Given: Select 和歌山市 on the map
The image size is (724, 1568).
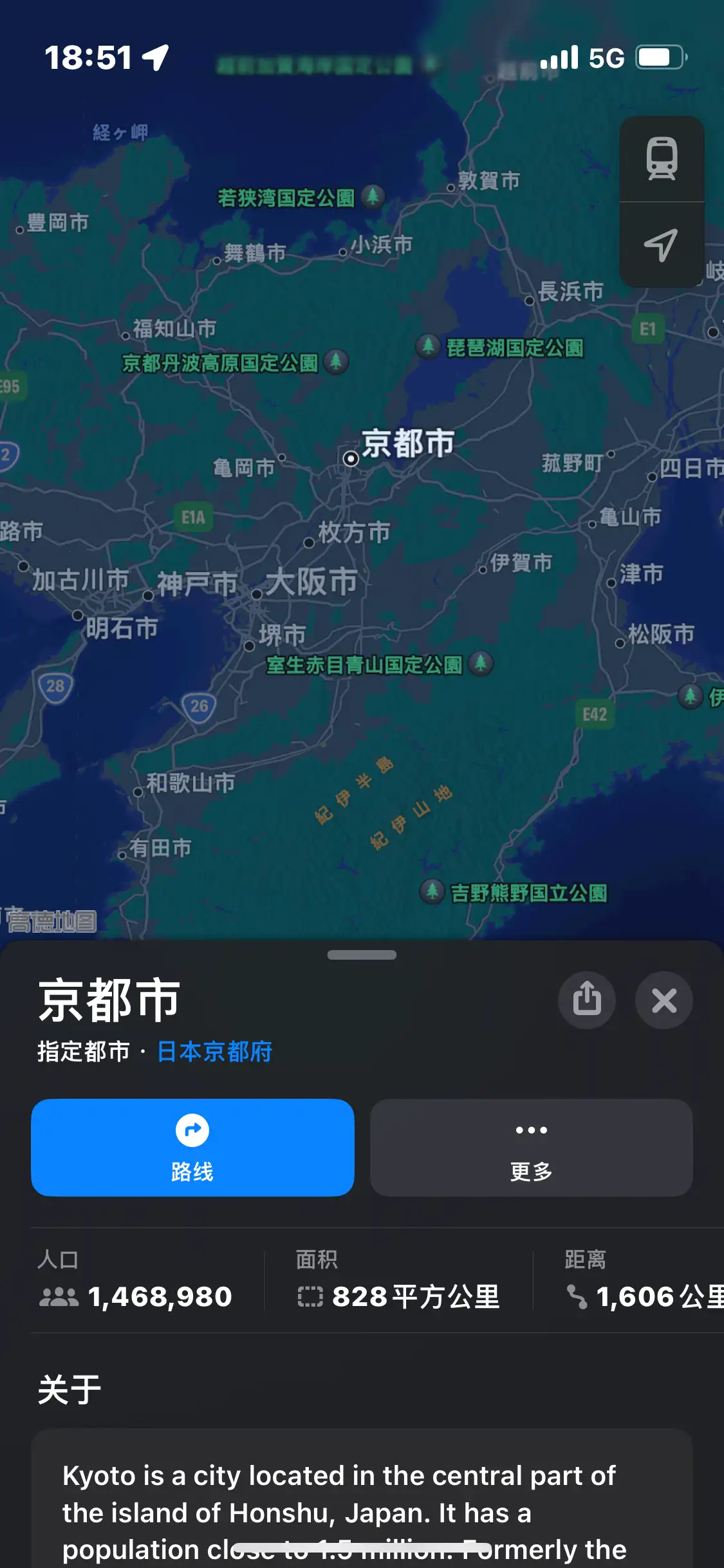Looking at the screenshot, I should pos(190,783).
